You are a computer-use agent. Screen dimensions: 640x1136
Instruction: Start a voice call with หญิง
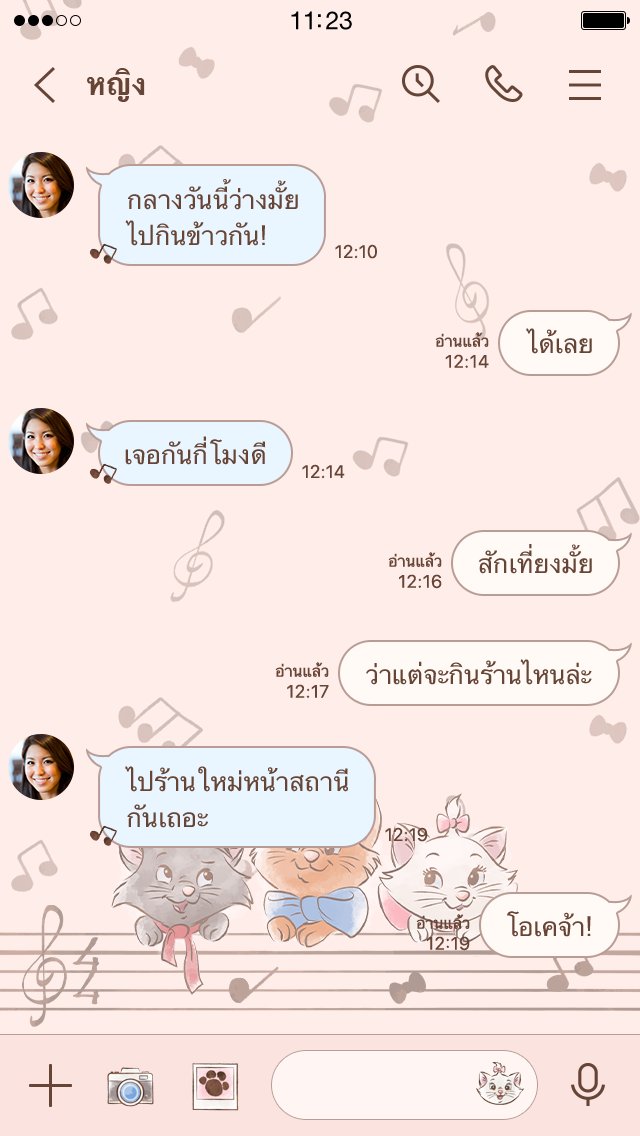pyautogui.click(x=503, y=85)
